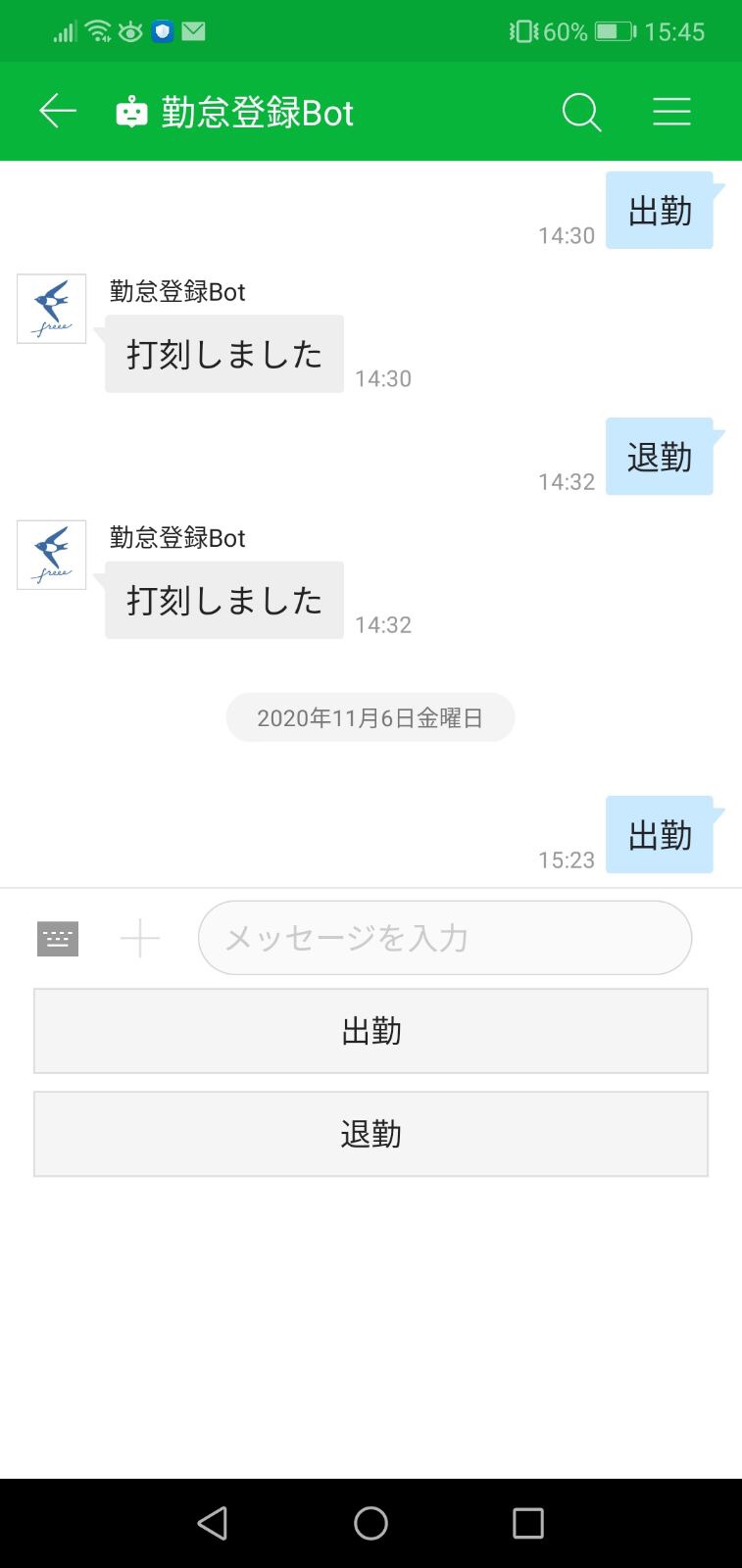
Task: Toggle the keyboard icon beside the message box
Action: (58, 938)
